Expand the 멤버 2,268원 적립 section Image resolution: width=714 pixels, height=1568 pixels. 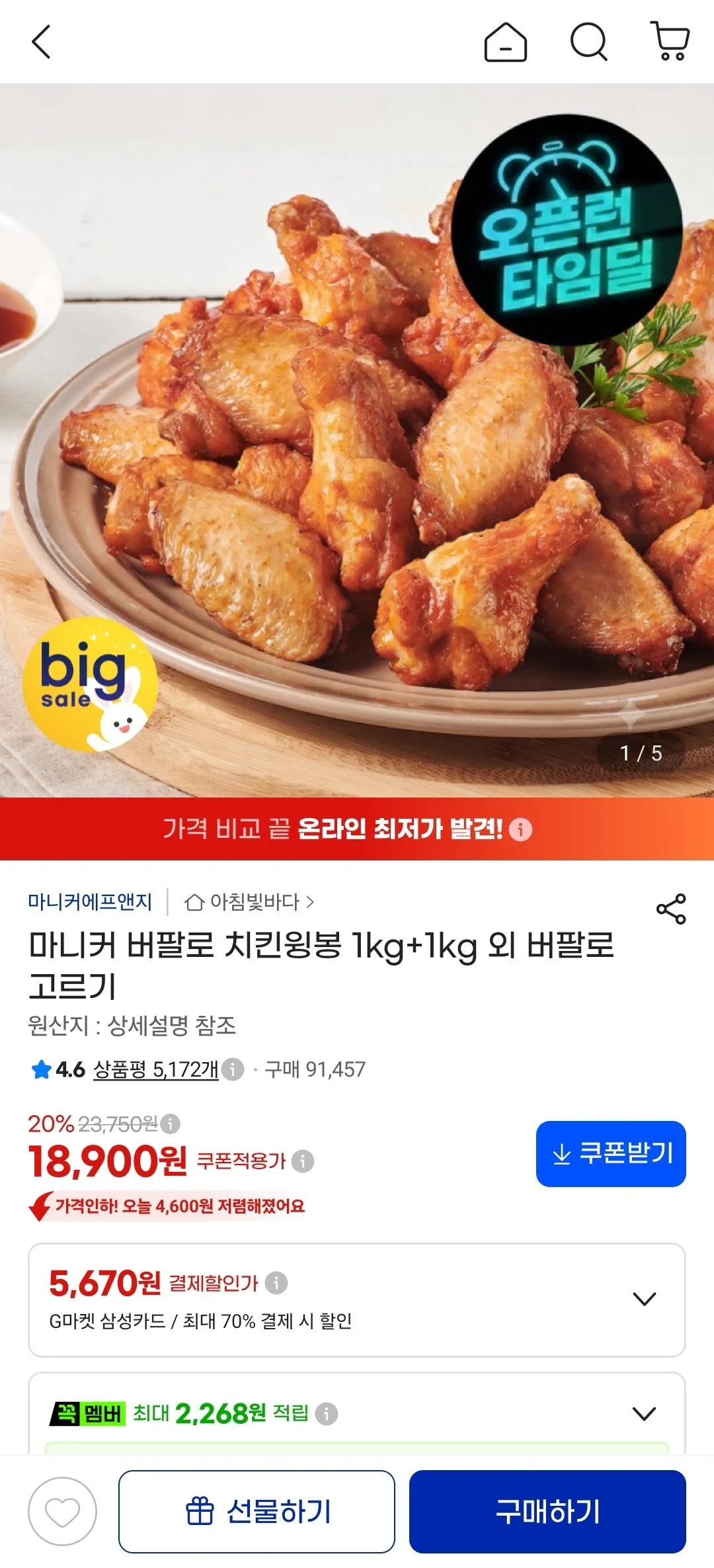coord(357,1414)
